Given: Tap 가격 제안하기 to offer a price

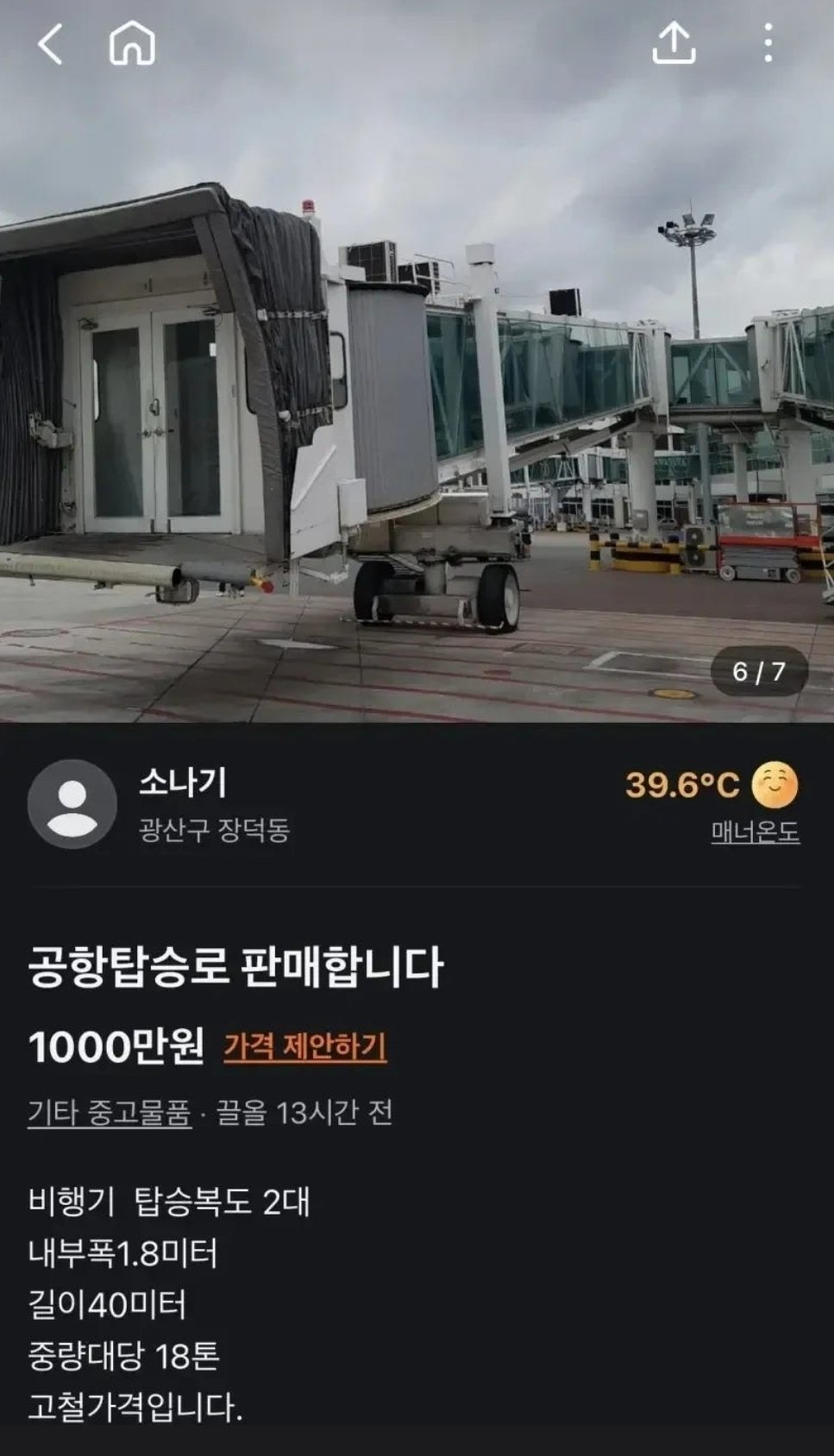Looking at the screenshot, I should tap(305, 1046).
